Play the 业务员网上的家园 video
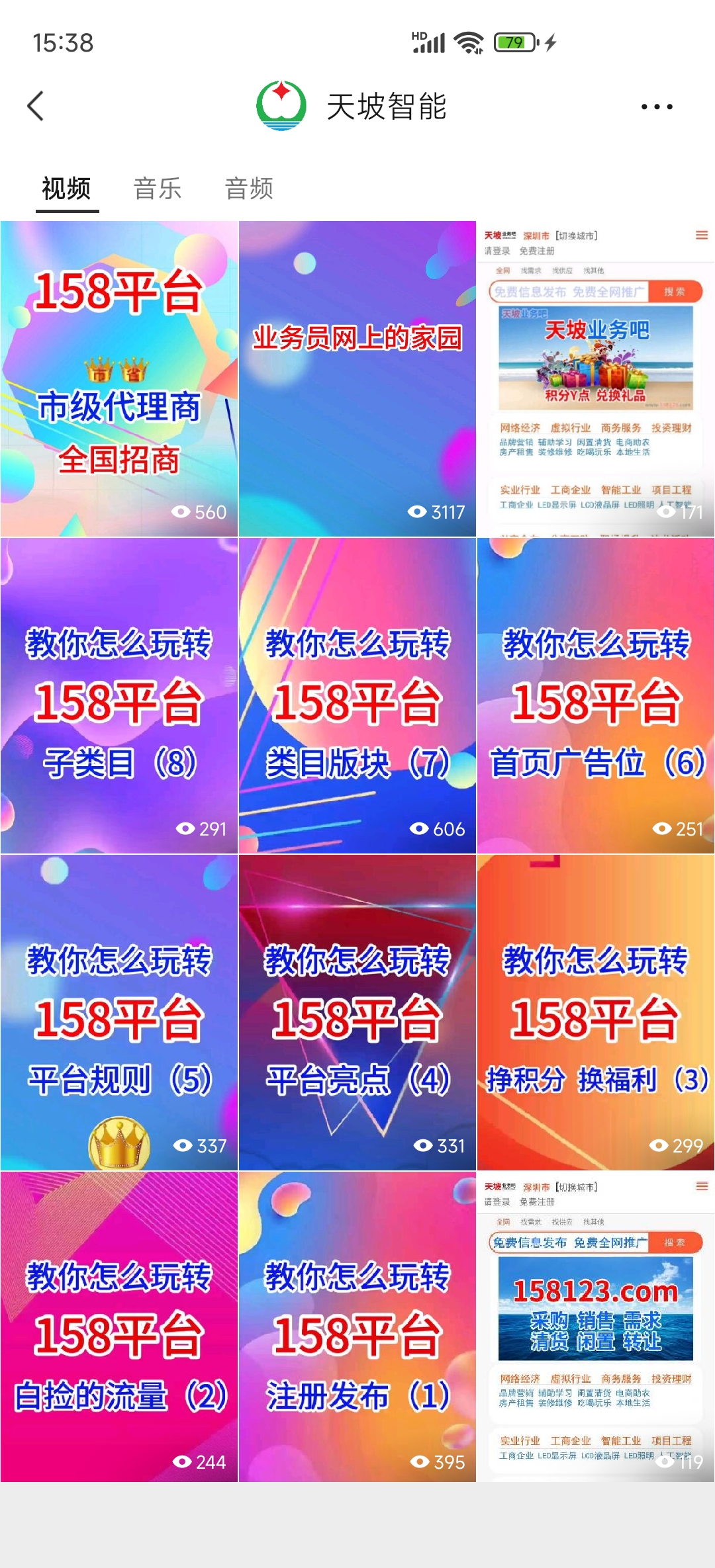715x1568 pixels. point(358,378)
